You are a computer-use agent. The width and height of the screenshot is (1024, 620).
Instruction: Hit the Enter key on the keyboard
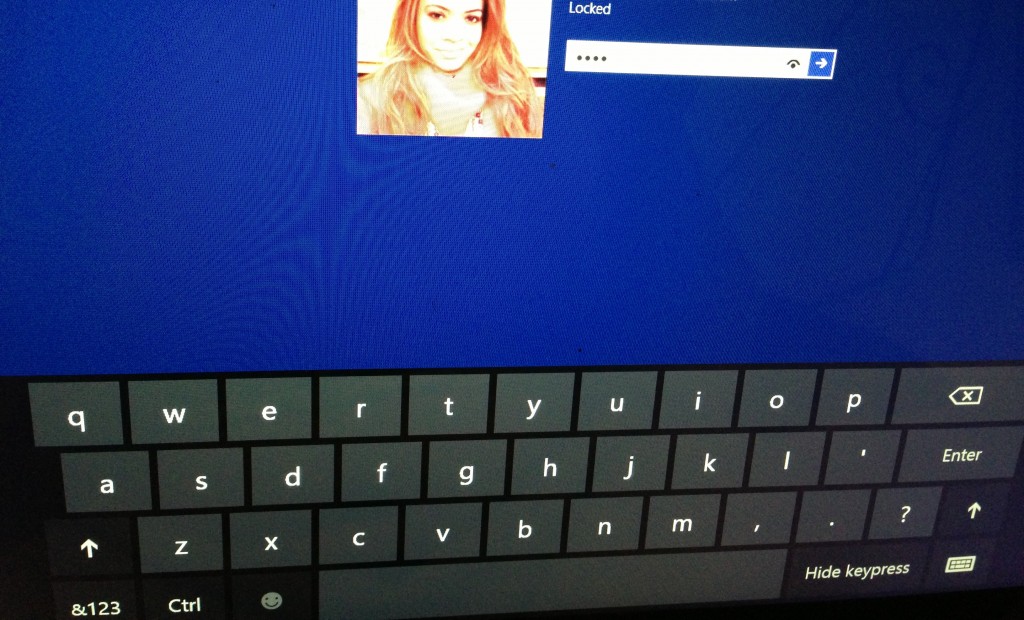961,456
